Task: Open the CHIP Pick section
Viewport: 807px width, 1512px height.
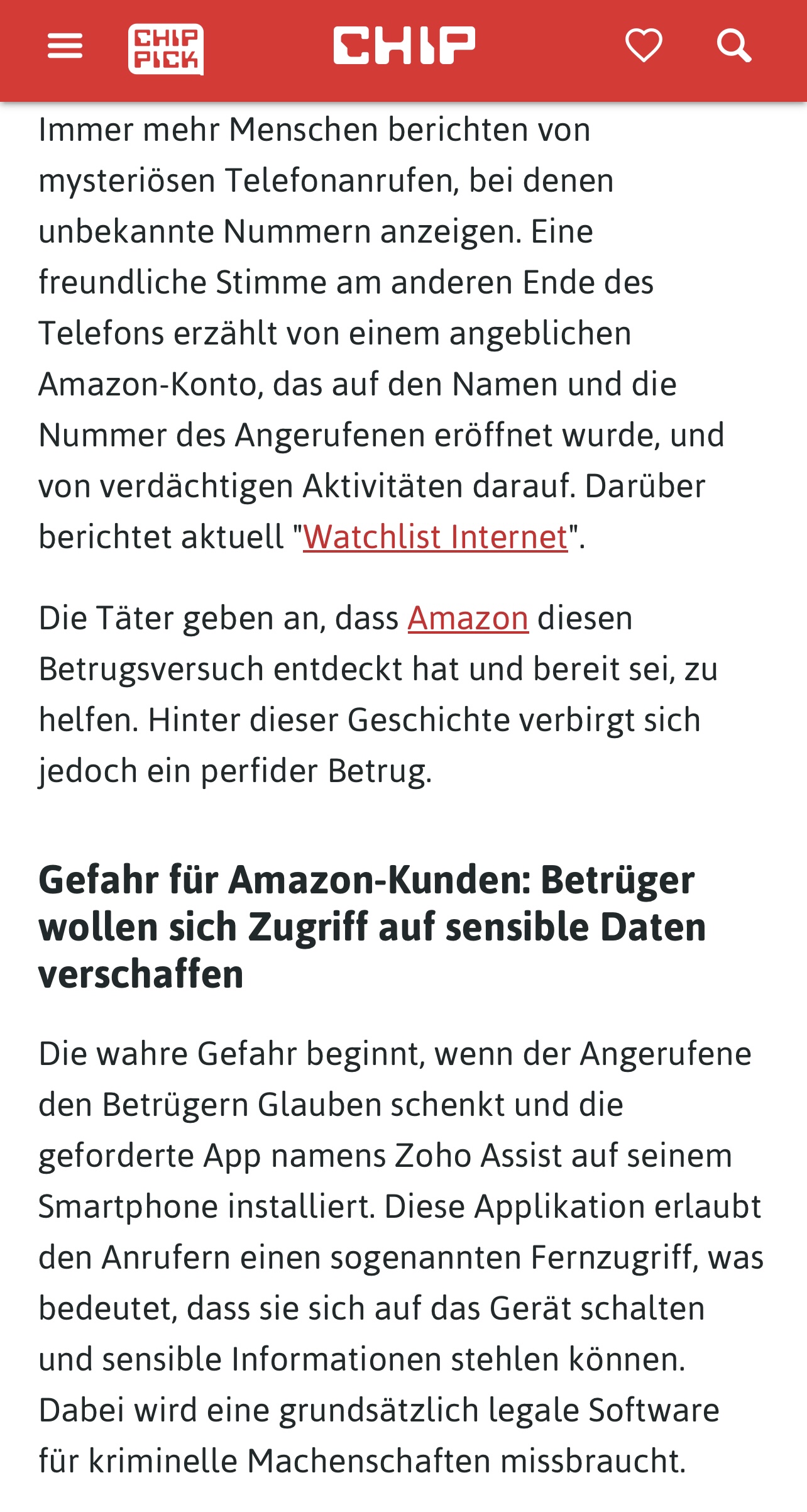Action: 166,49
